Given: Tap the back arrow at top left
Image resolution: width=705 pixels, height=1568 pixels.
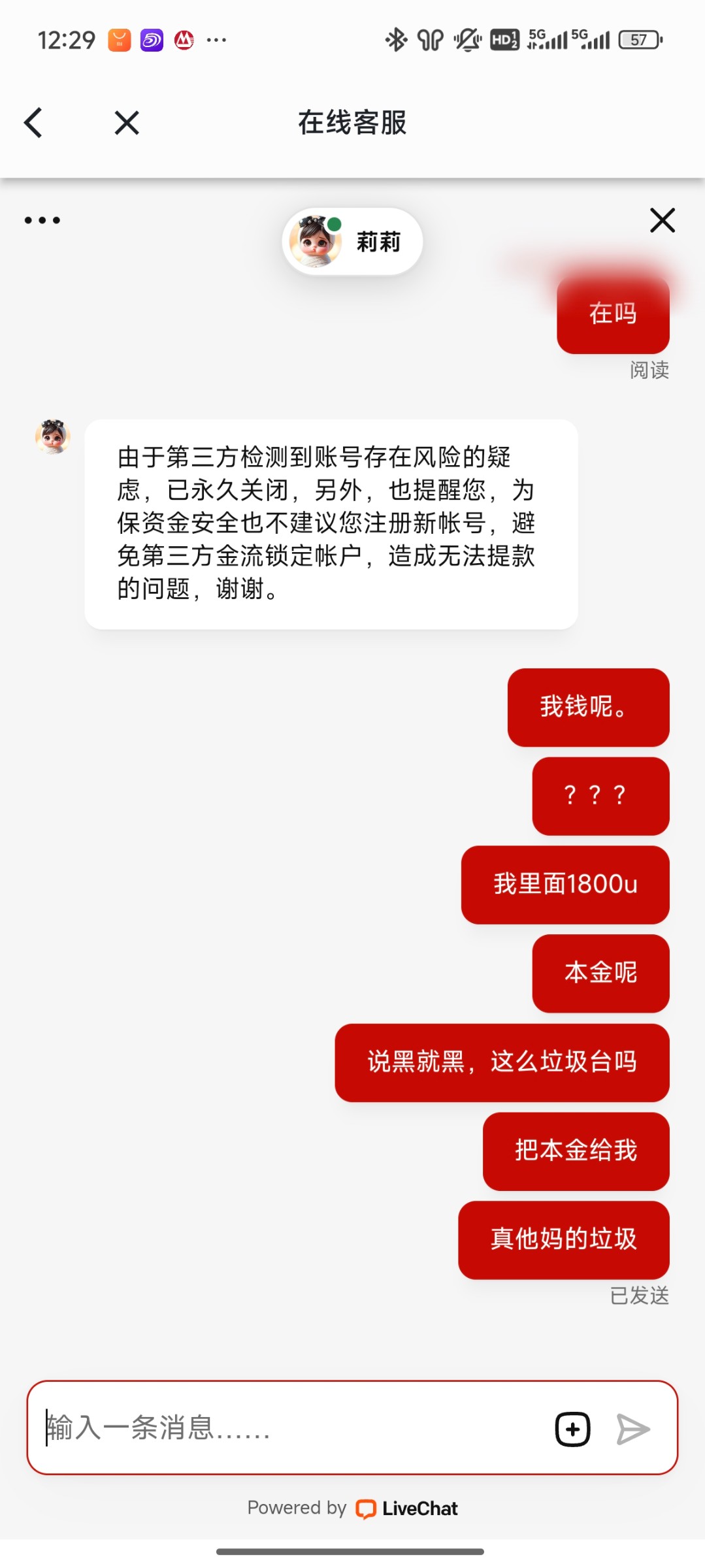Looking at the screenshot, I should 33,122.
